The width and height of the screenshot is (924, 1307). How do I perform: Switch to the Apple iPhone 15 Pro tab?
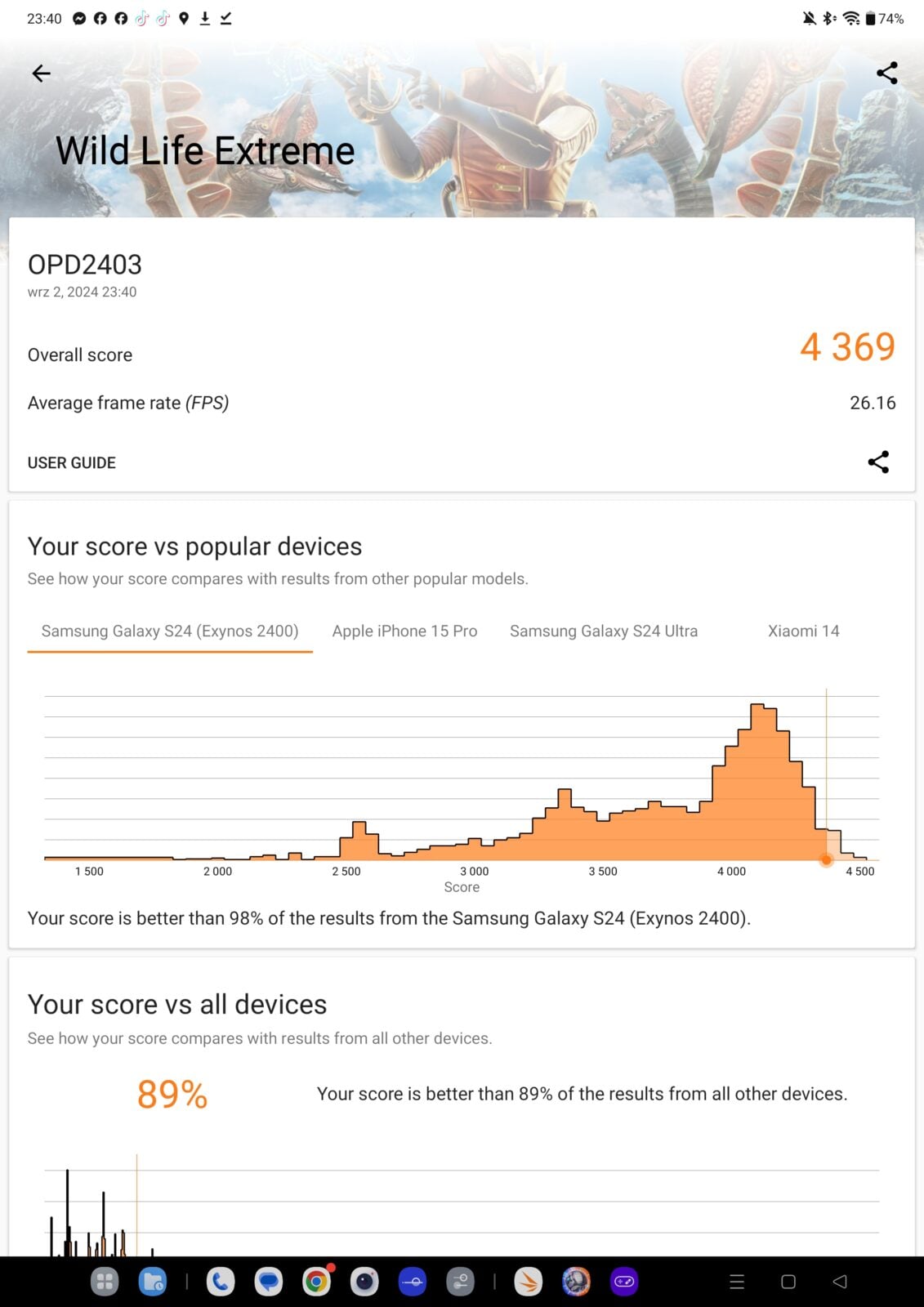404,631
